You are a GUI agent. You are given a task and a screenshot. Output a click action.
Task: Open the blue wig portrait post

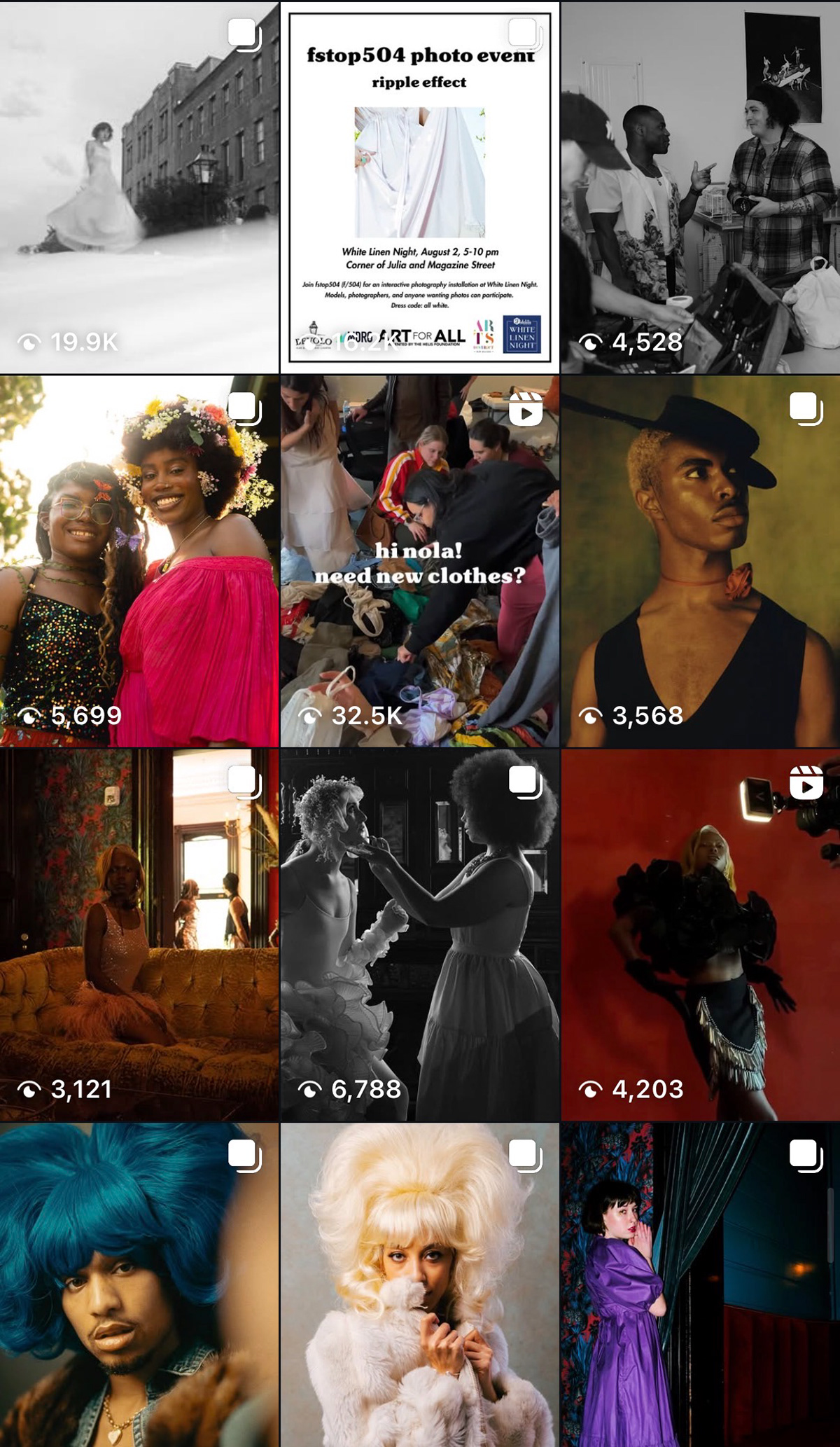139,1285
